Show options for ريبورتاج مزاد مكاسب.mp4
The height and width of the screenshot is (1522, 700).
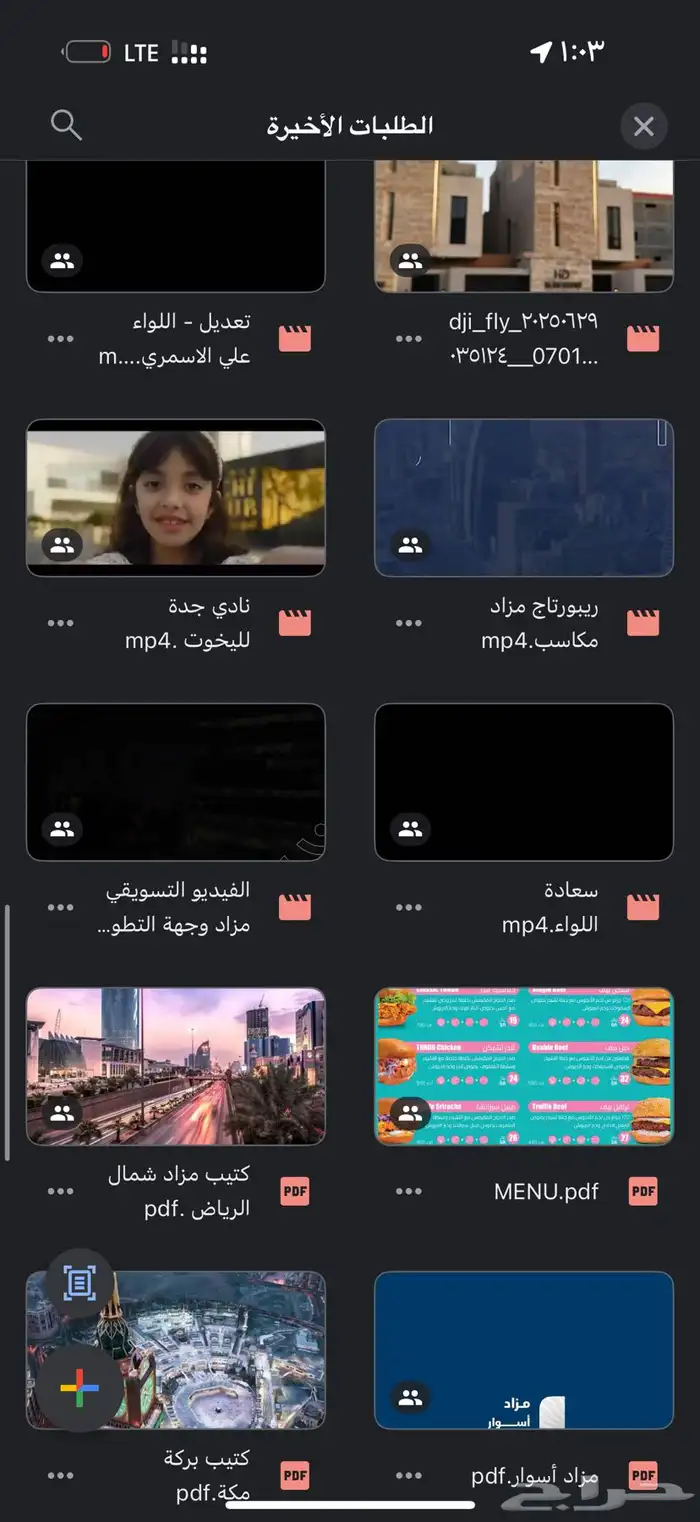(409, 623)
